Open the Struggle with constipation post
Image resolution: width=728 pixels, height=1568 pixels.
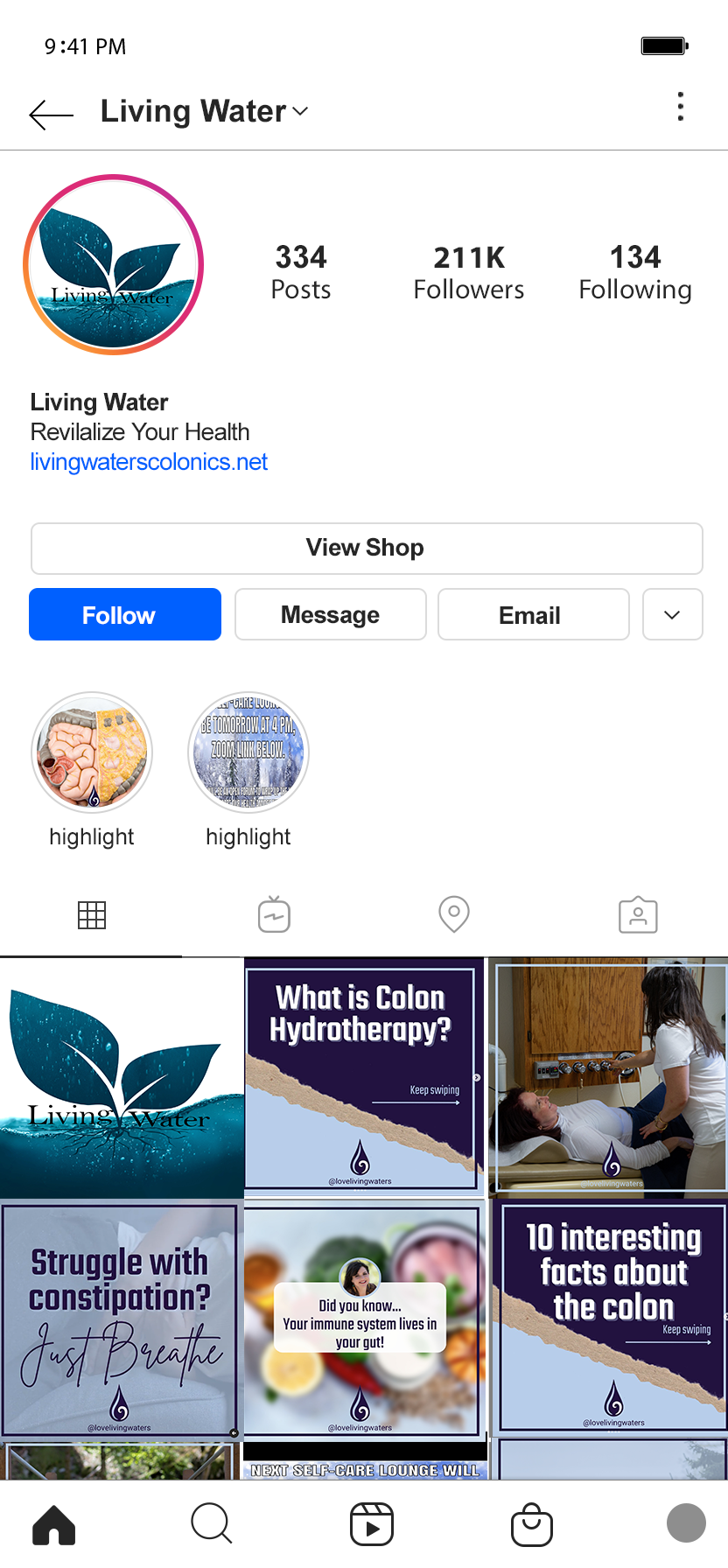(x=121, y=1319)
